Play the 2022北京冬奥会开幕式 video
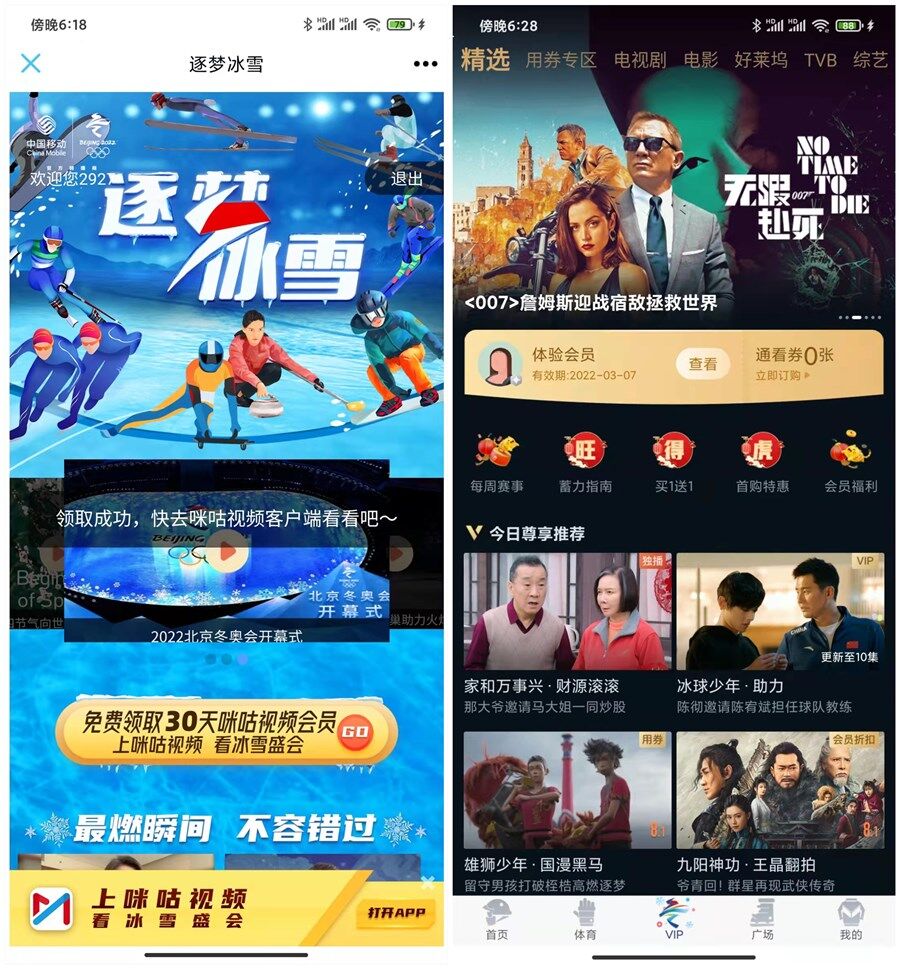The image size is (900, 969). tap(227, 549)
